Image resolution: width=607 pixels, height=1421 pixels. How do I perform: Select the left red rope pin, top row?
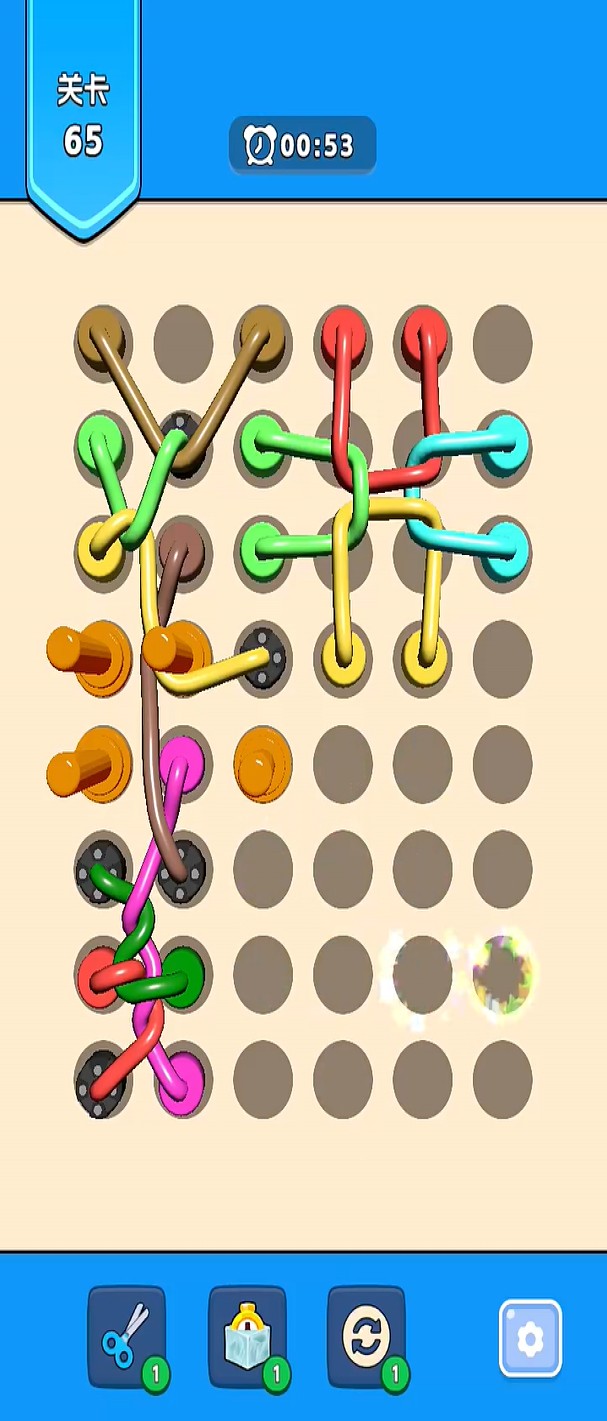point(344,337)
